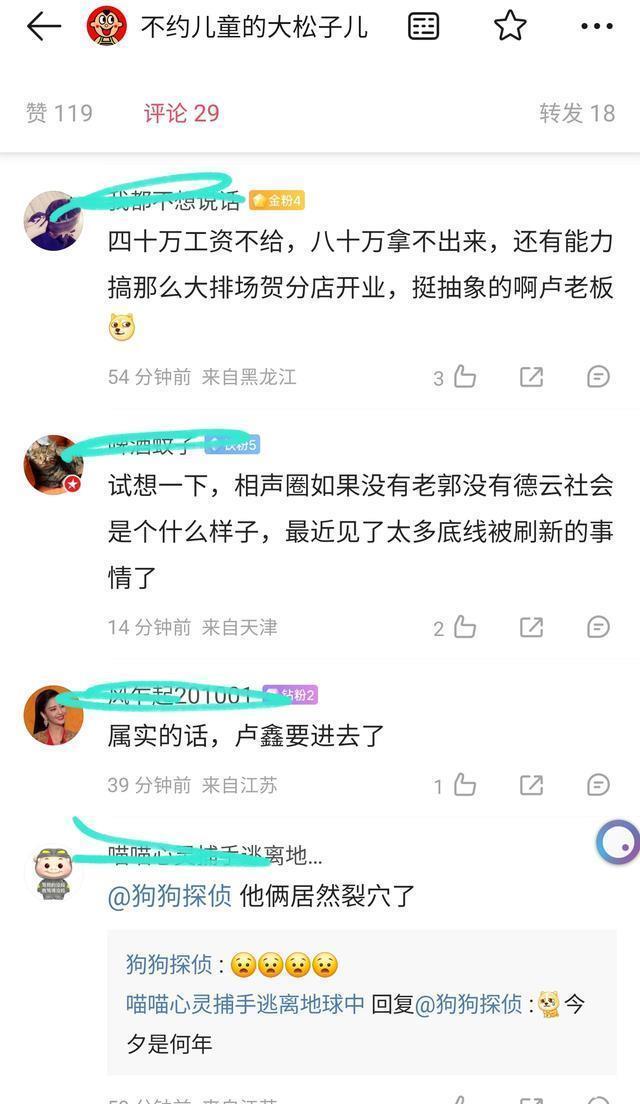This screenshot has height=1104, width=640.
Task: Switch to the 赞 119 tab
Action: [x=59, y=113]
